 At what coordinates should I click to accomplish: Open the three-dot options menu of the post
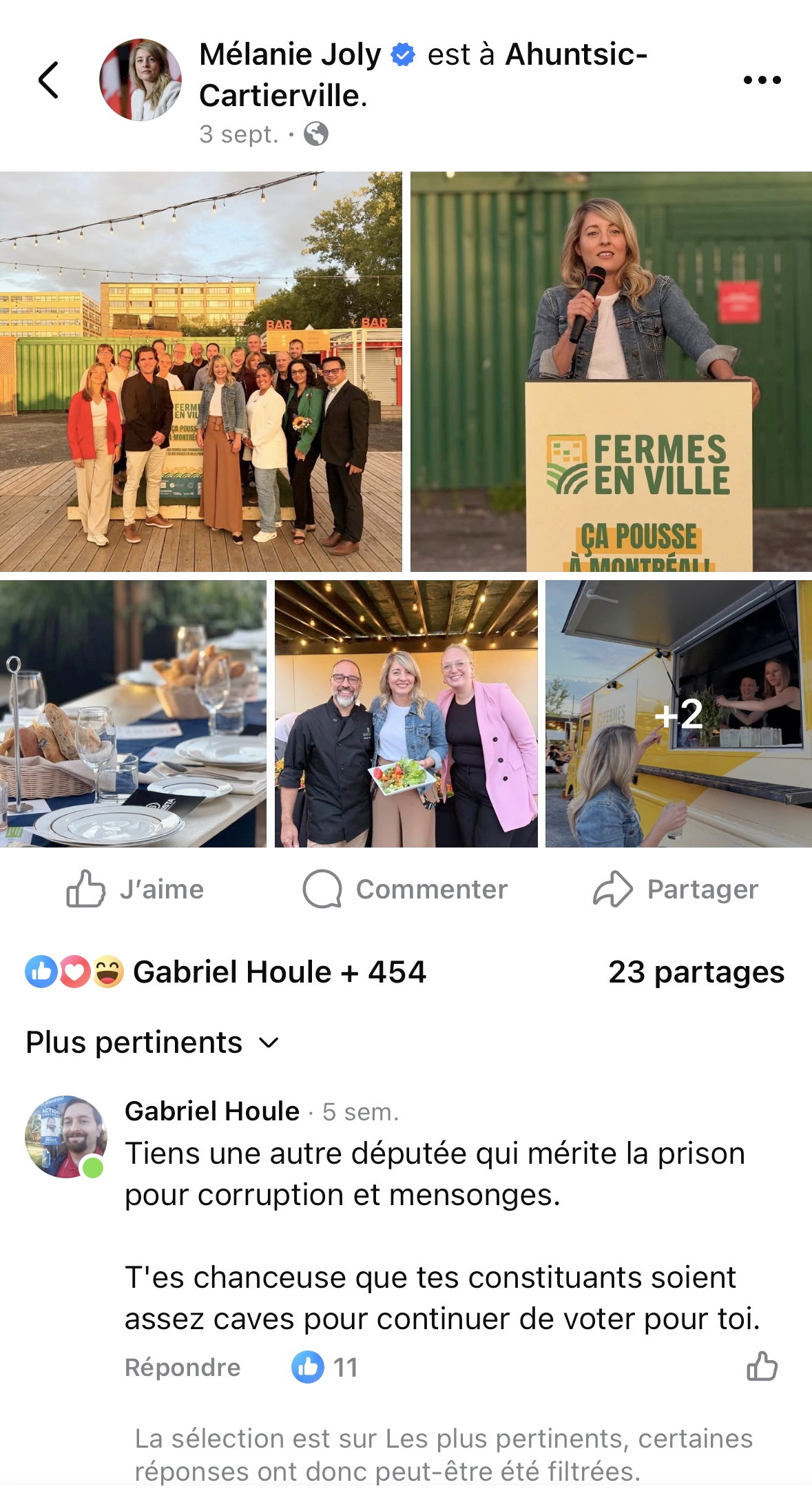[x=762, y=78]
